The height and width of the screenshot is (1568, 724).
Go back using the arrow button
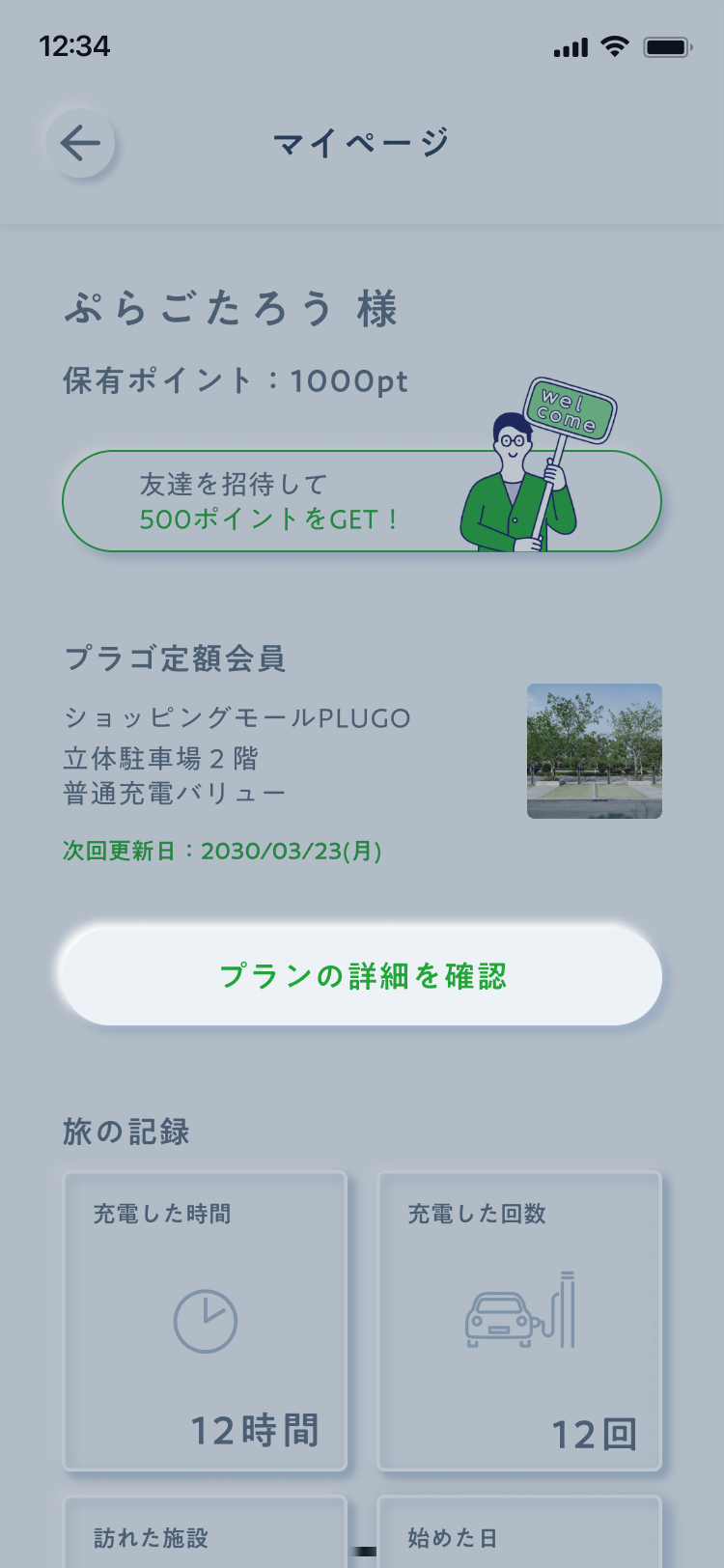pos(80,143)
